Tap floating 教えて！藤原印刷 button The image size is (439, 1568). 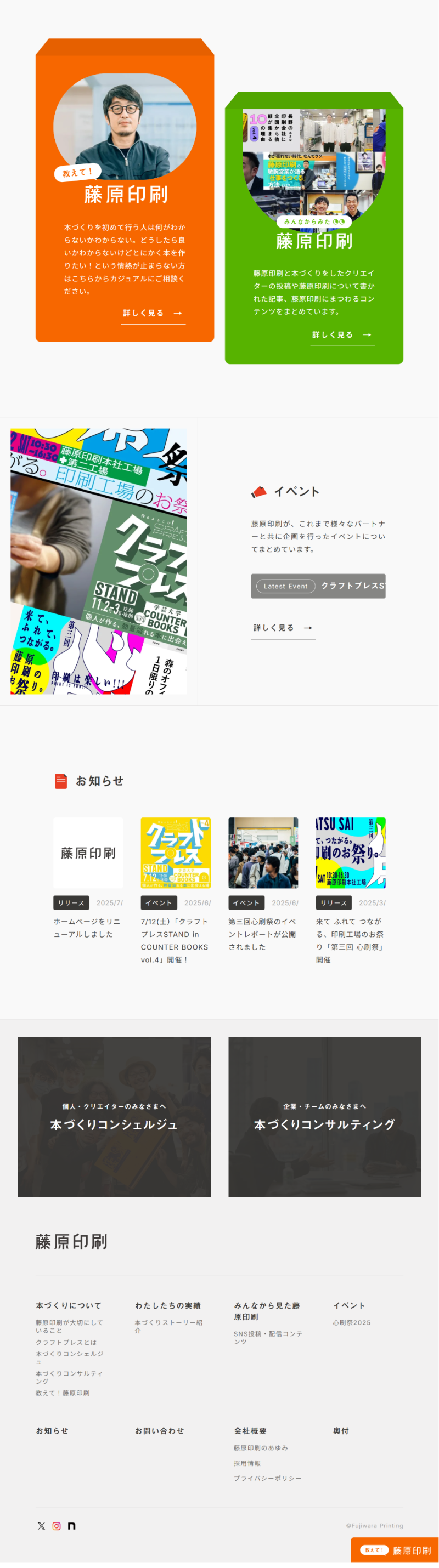396,1550
